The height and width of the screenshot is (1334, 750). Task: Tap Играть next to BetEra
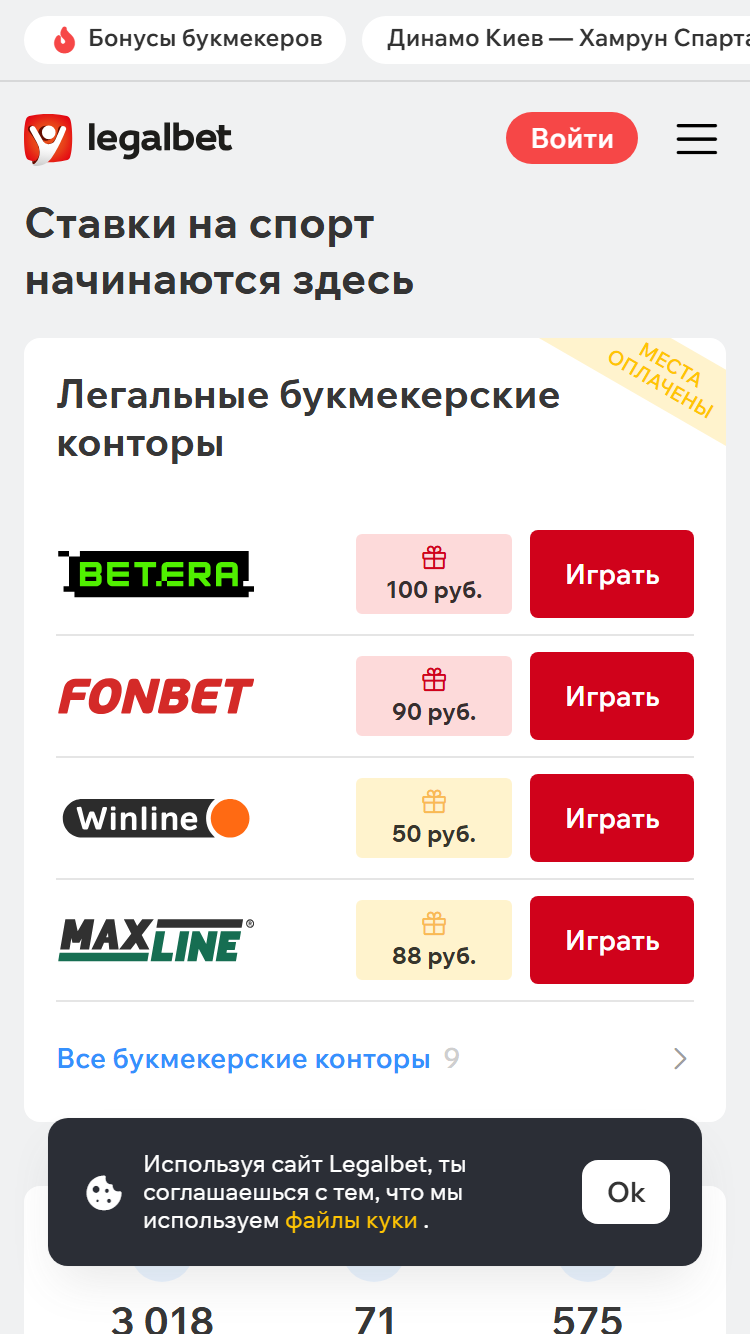click(x=612, y=574)
